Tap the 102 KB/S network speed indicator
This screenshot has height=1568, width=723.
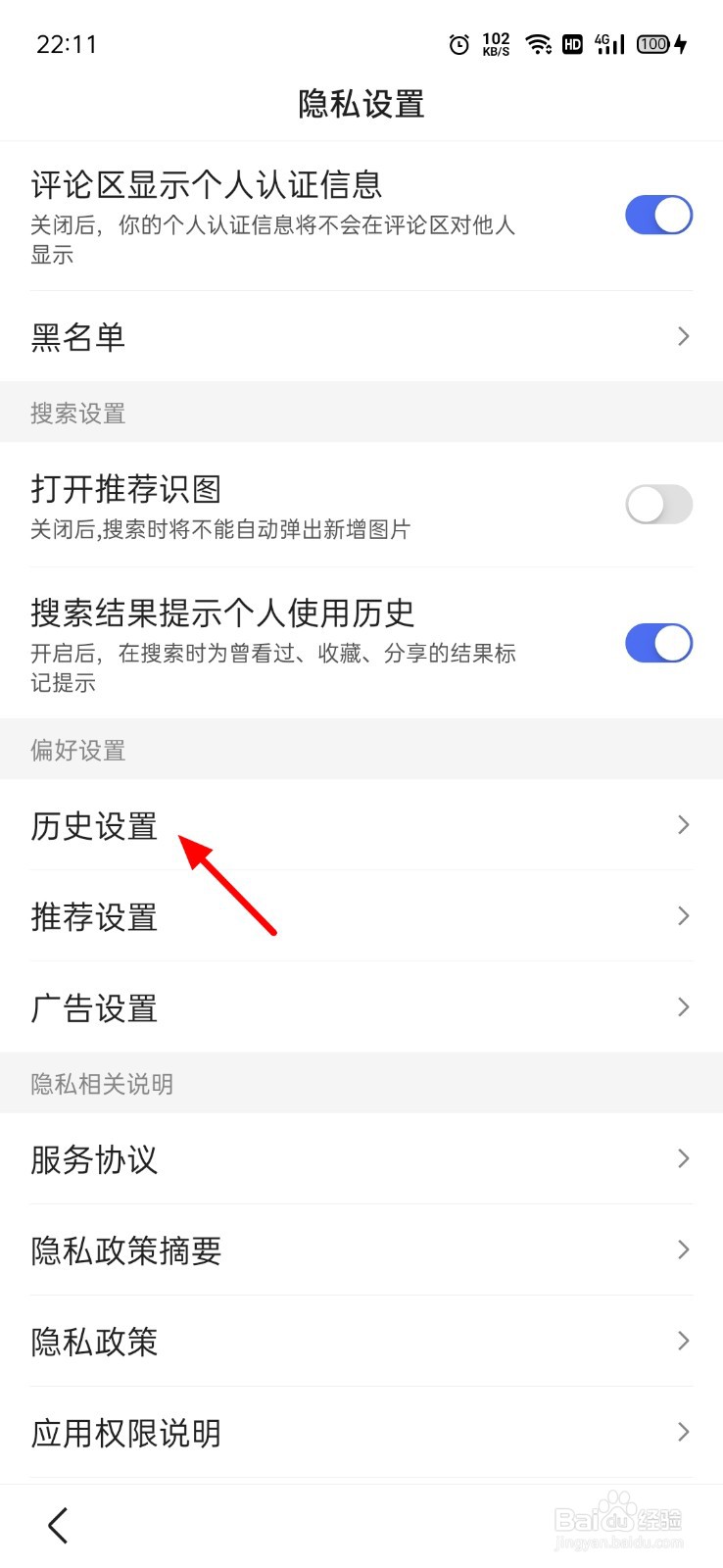(496, 44)
